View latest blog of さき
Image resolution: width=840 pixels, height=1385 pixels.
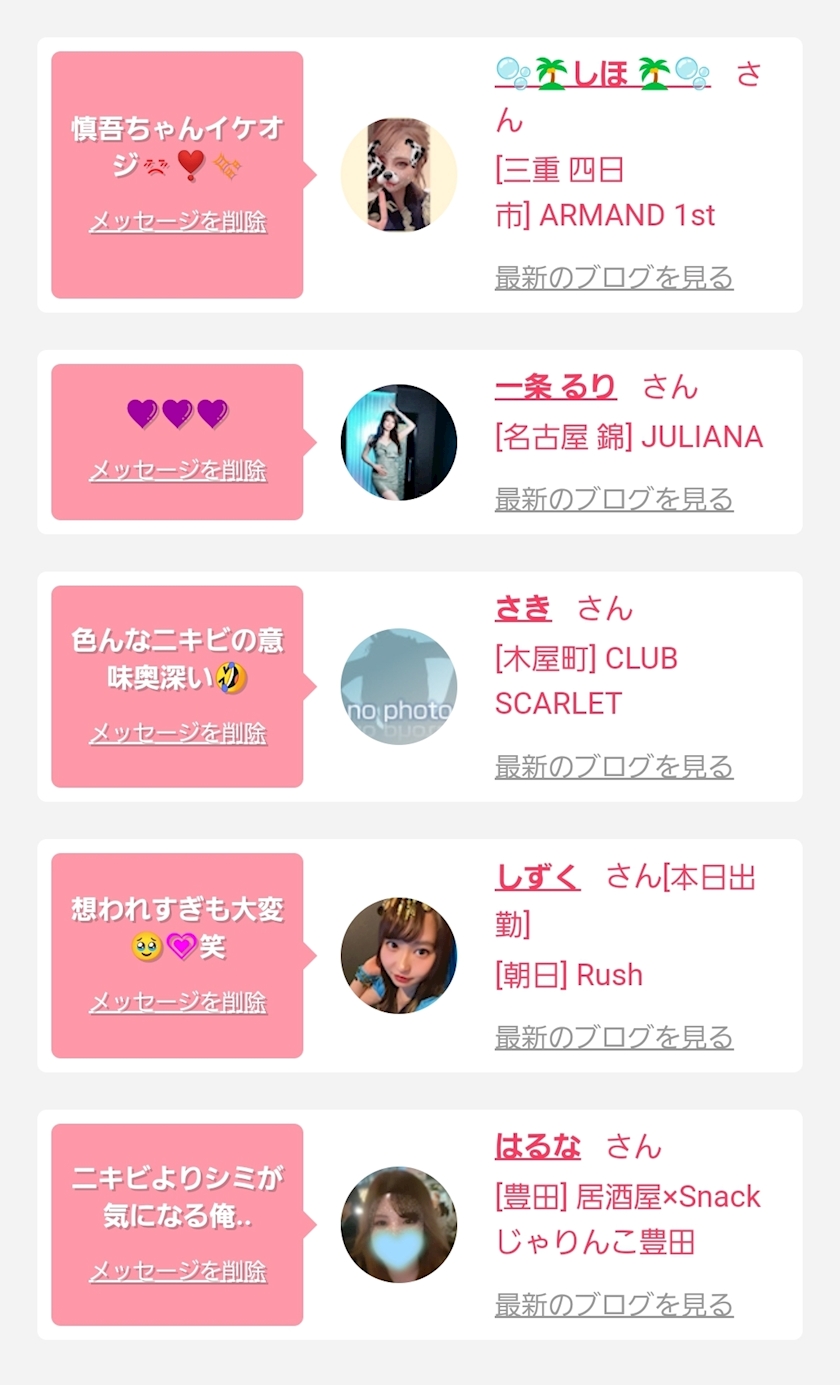[x=614, y=767]
